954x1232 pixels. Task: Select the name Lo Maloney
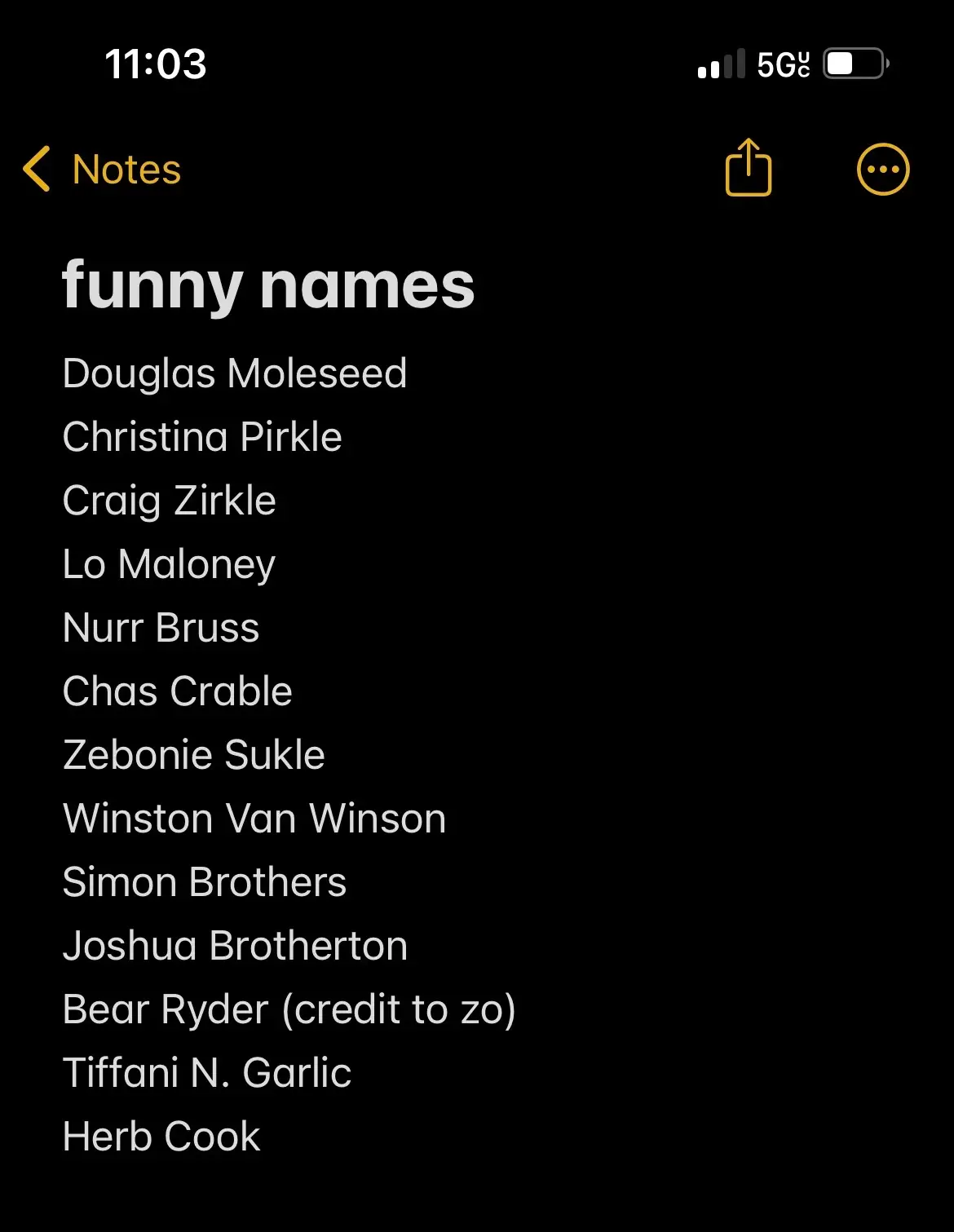(168, 563)
